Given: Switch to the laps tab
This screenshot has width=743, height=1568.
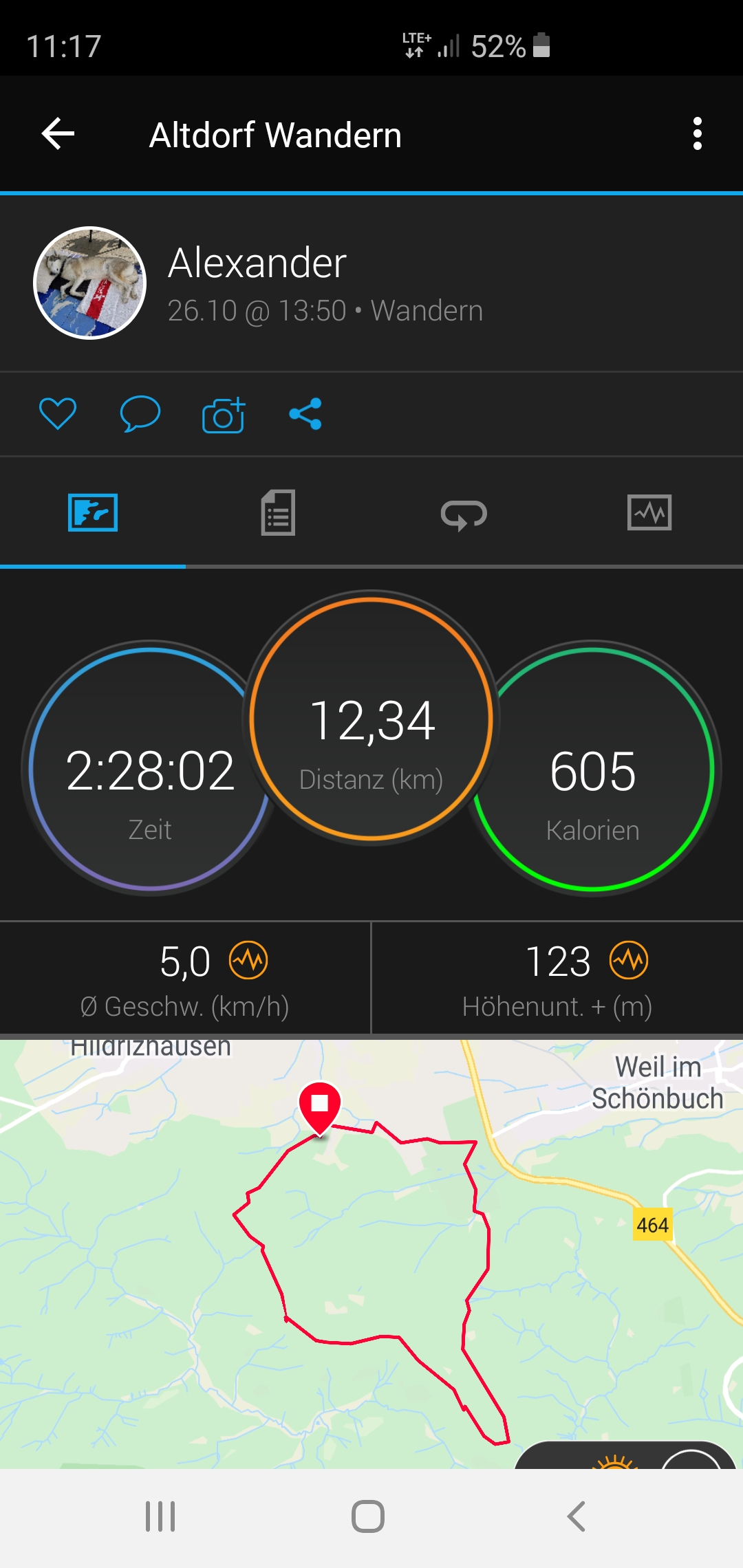Looking at the screenshot, I should coord(464,514).
